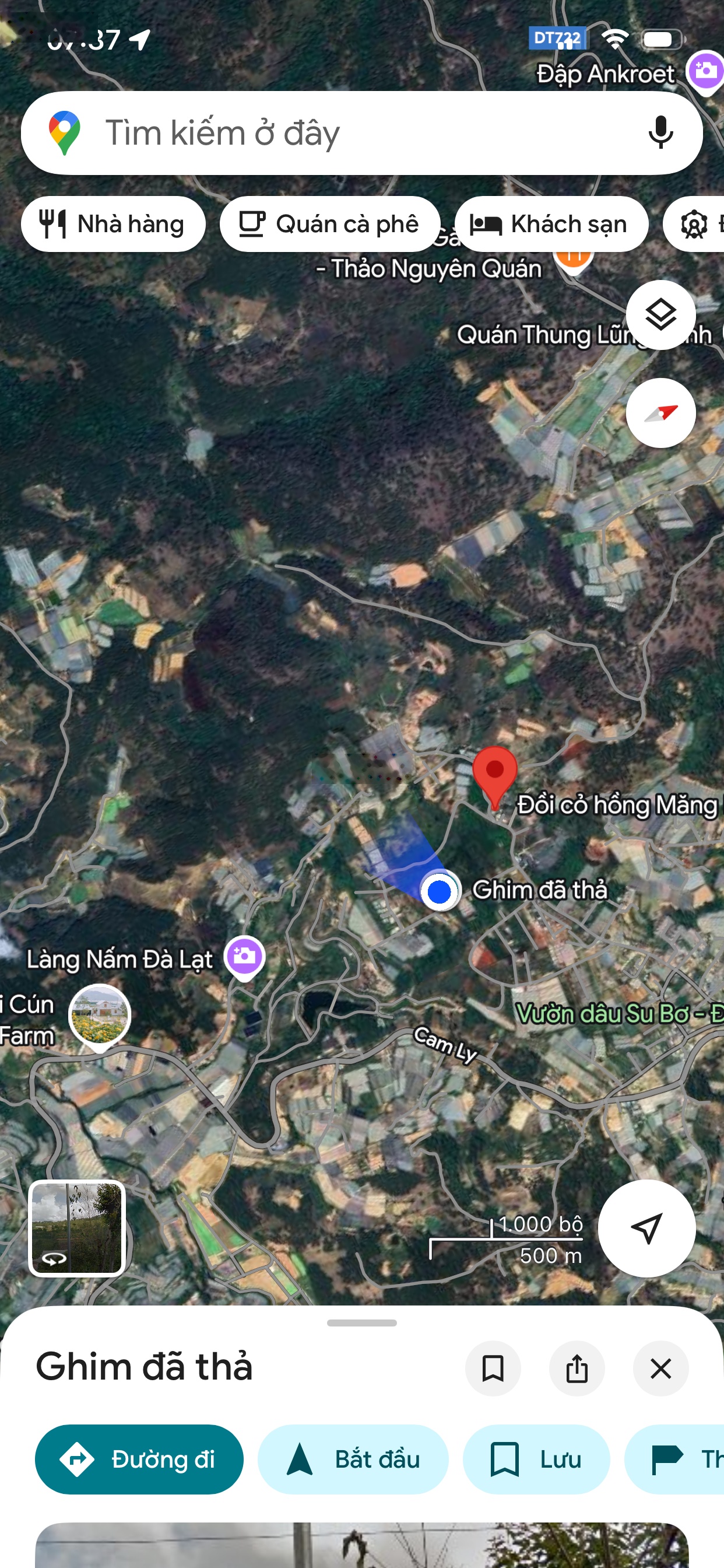Tap the Lưu button
The height and width of the screenshot is (1568, 724).
click(x=536, y=1458)
